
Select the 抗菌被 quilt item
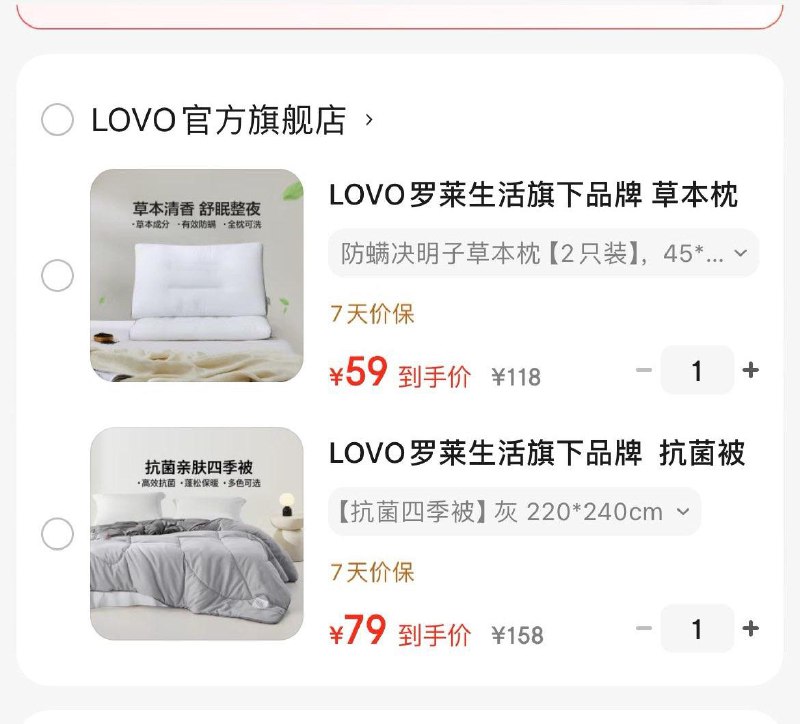point(57,534)
